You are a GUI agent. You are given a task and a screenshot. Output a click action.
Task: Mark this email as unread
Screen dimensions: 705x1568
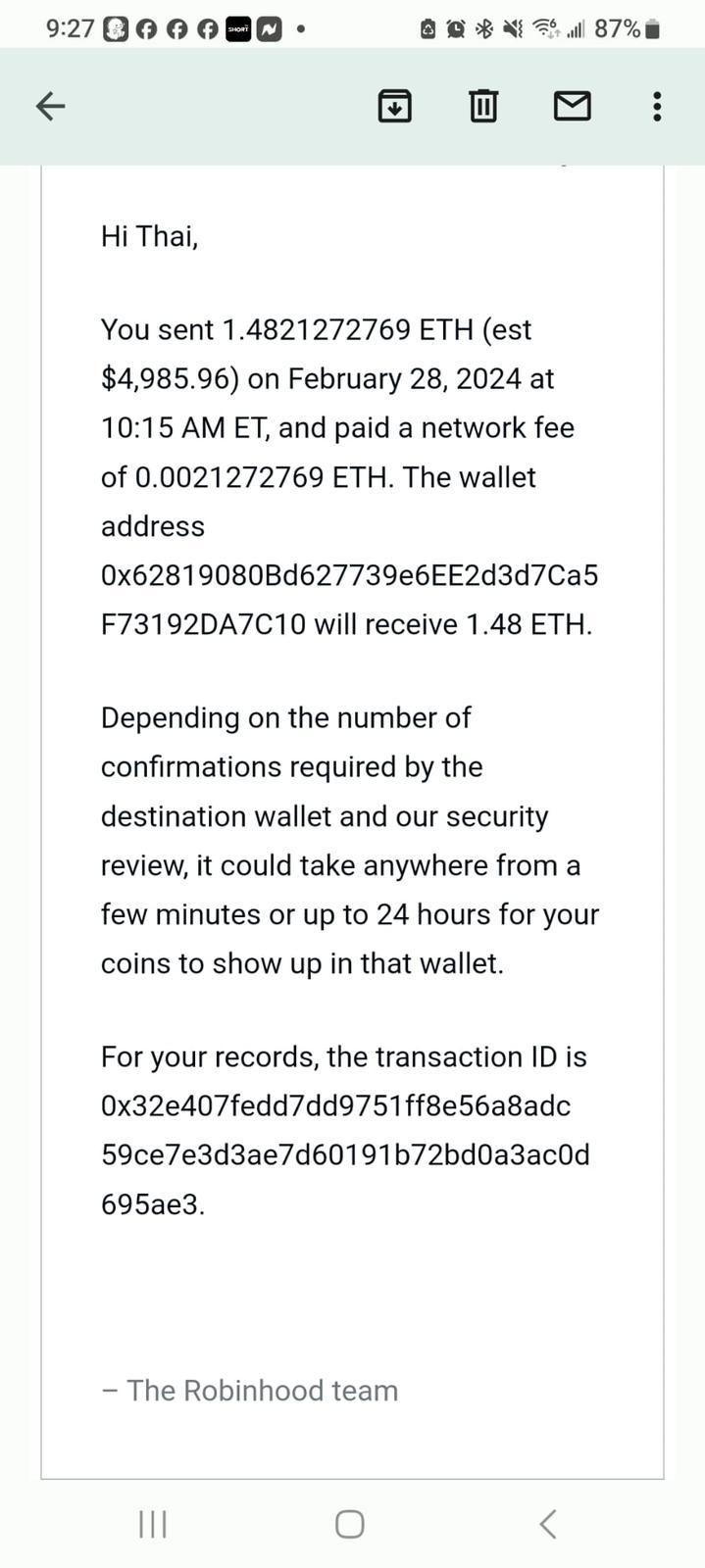(x=572, y=106)
